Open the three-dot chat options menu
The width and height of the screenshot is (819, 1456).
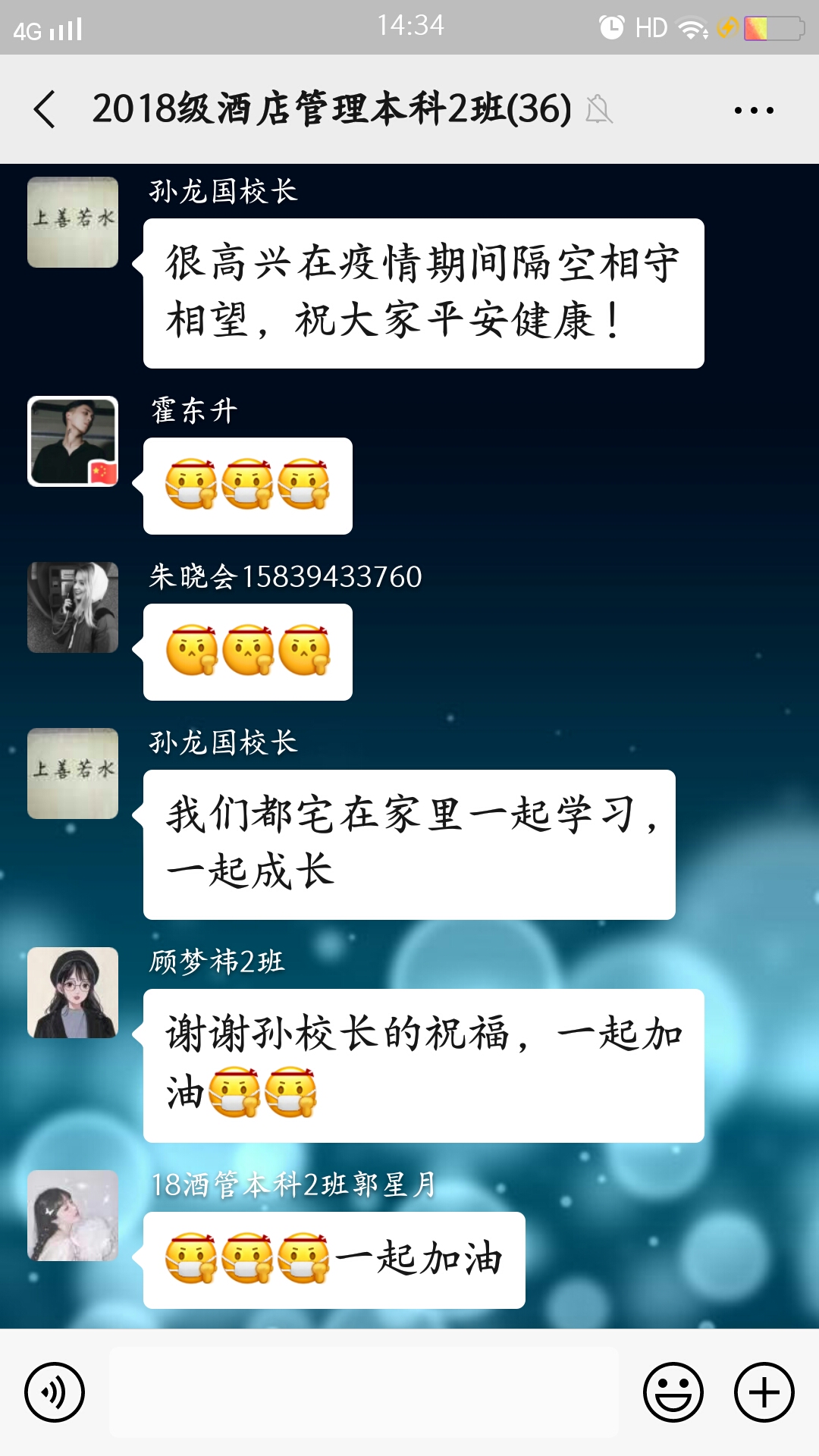754,111
